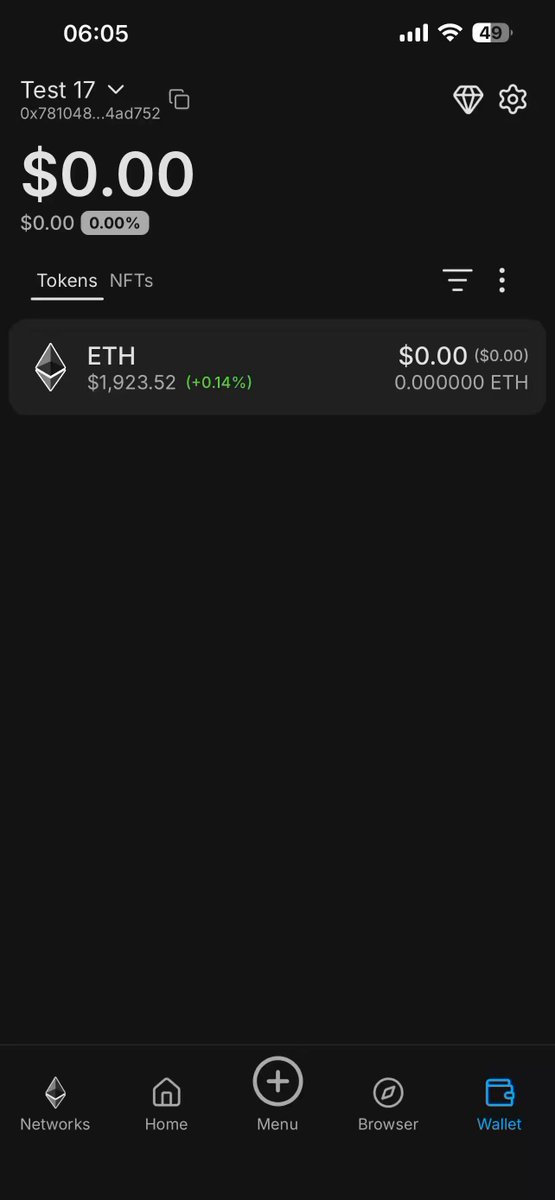The height and width of the screenshot is (1200, 555).
Task: Tap the plus Menu button
Action: (277, 1094)
